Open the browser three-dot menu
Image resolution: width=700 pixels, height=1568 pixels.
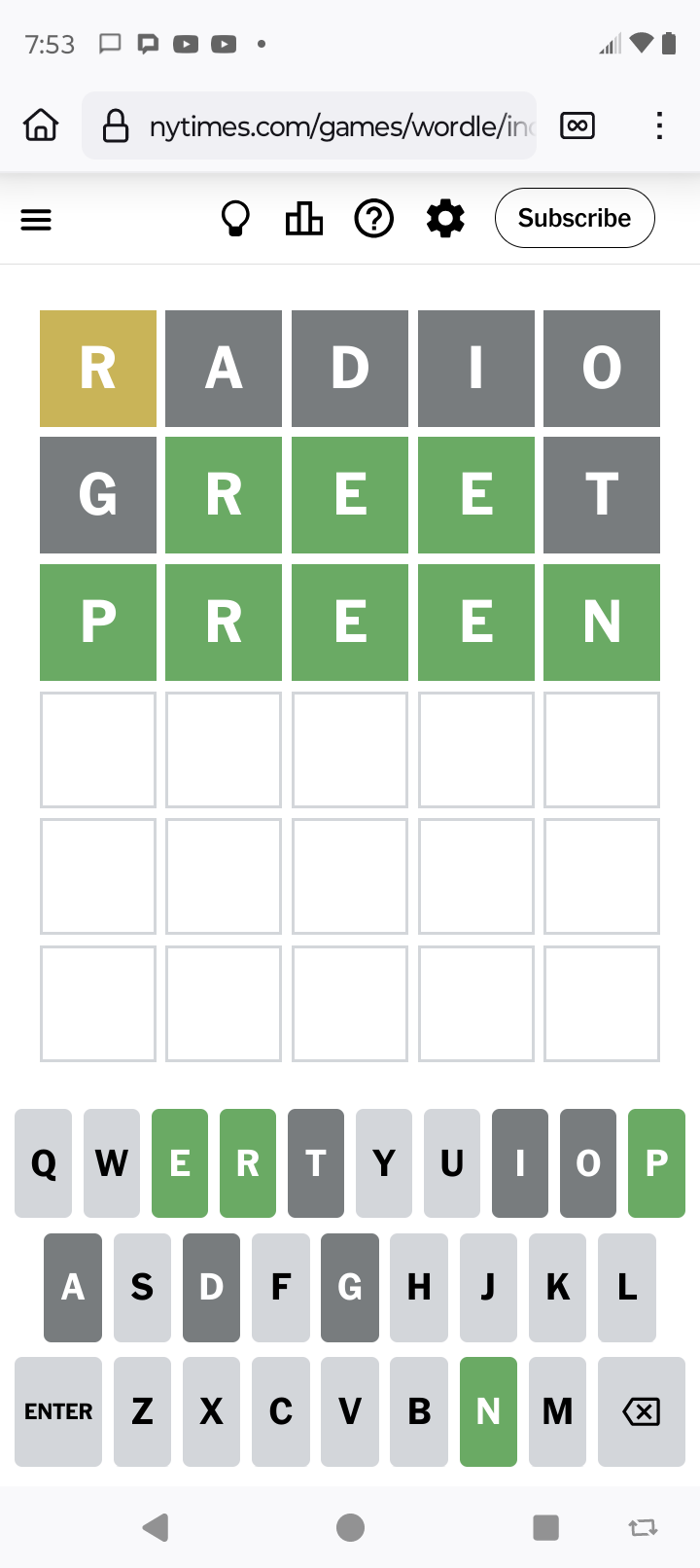659,125
